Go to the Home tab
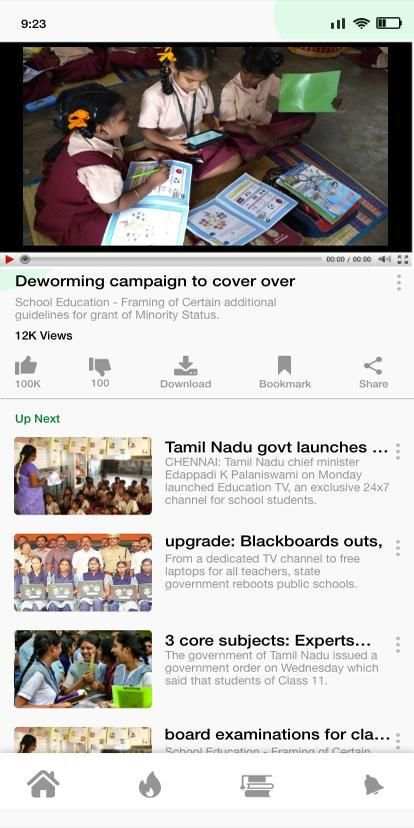The width and height of the screenshot is (414, 828). click(43, 784)
